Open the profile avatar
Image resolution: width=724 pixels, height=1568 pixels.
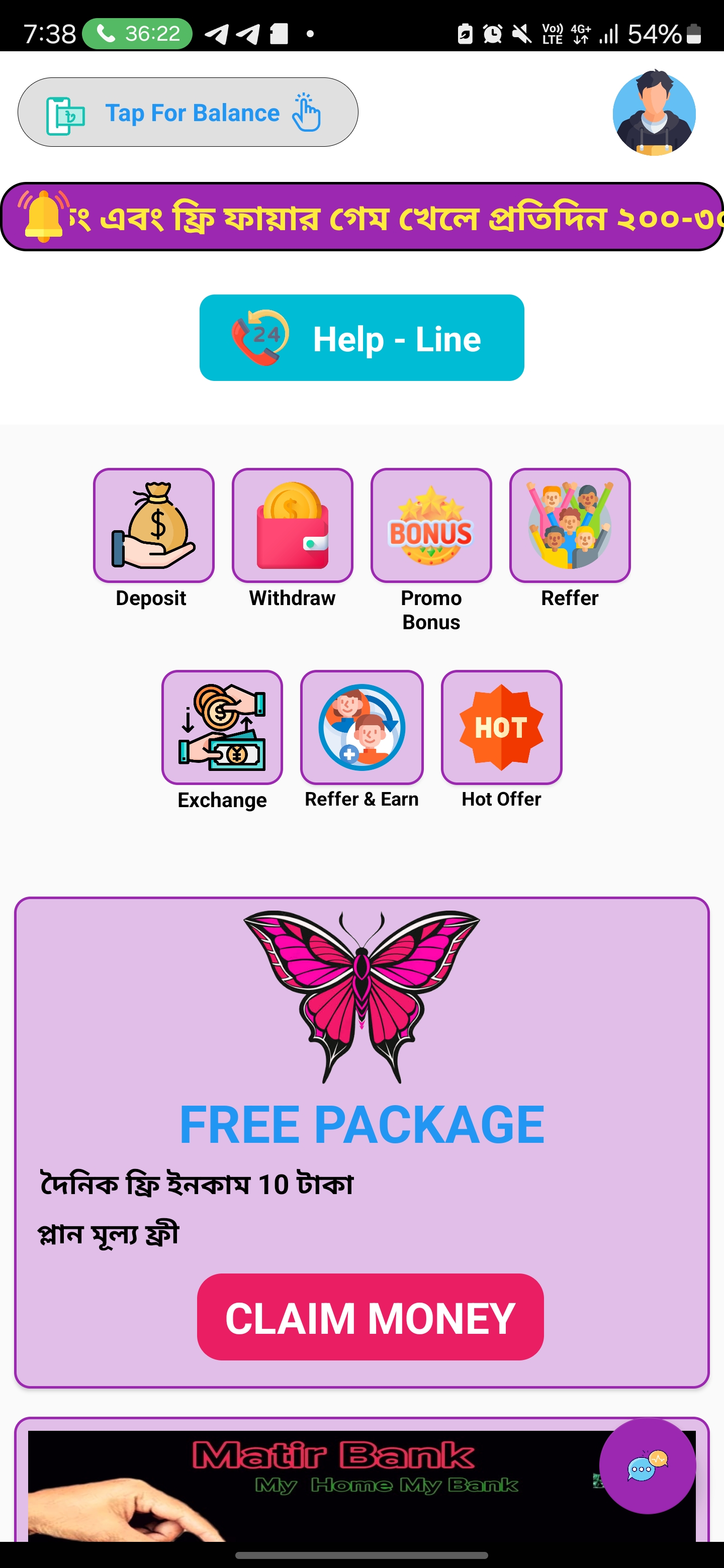654,113
